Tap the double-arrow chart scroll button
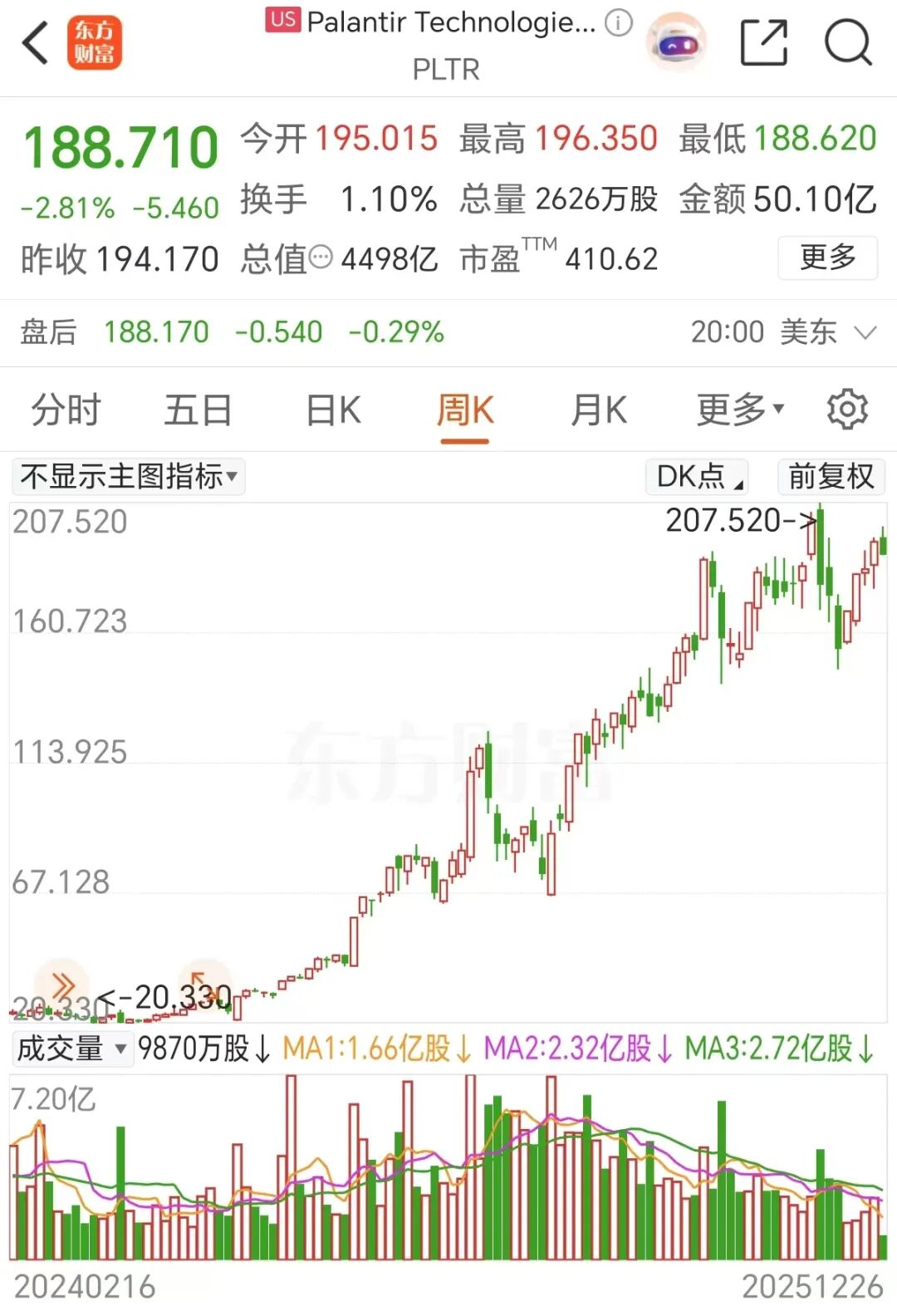The image size is (897, 1316). (x=62, y=986)
